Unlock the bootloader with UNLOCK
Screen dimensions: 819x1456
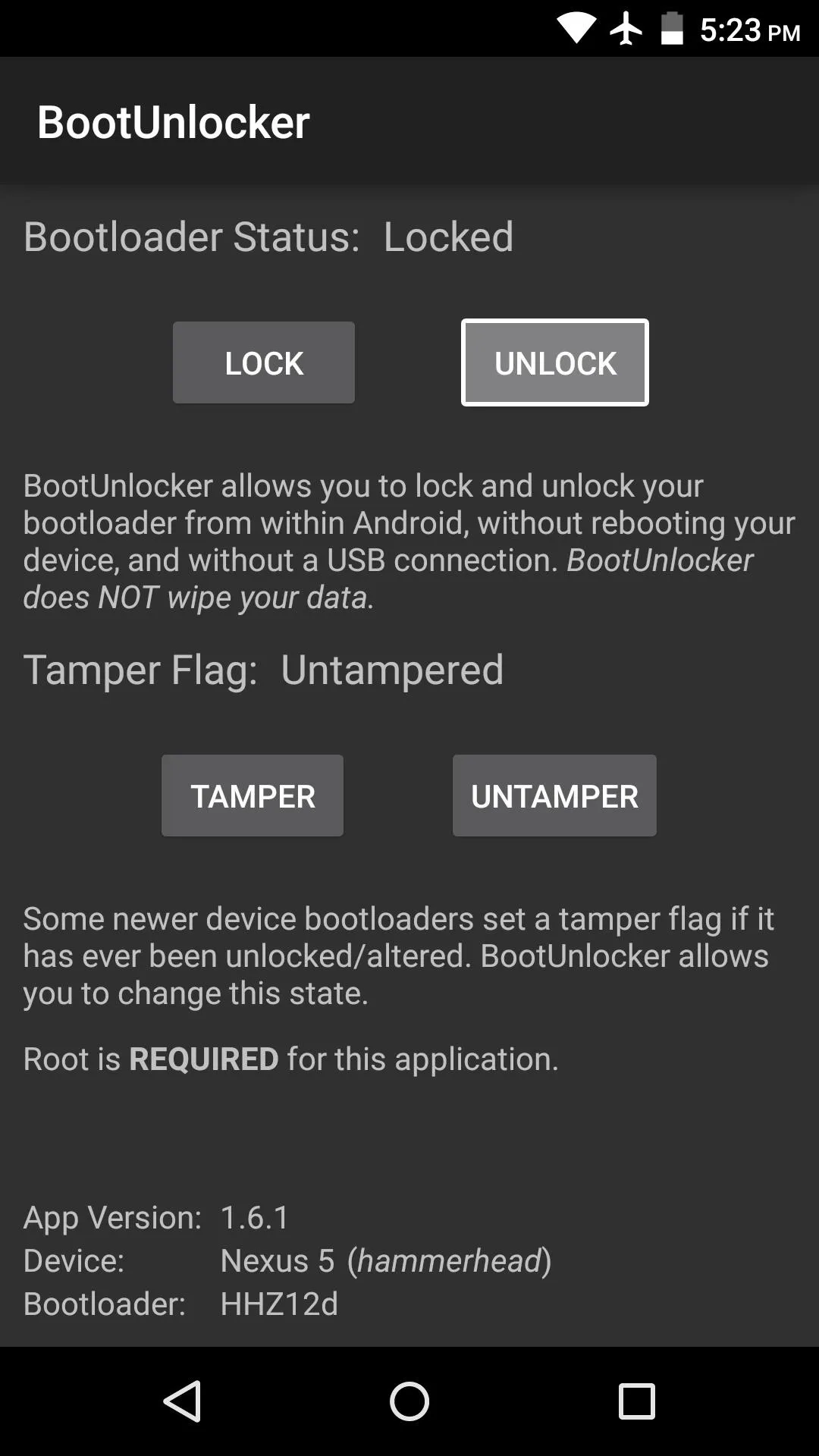click(555, 362)
